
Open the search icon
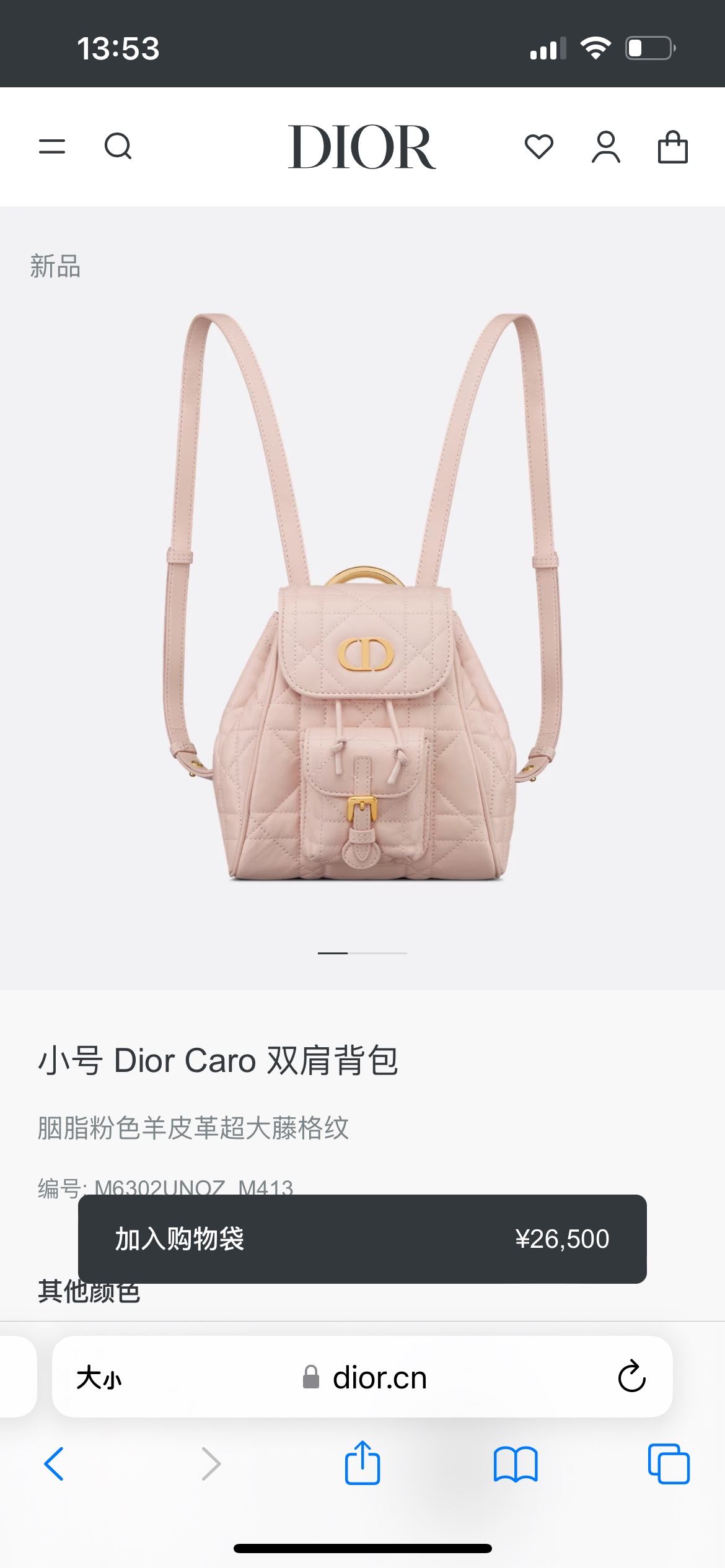[x=118, y=147]
